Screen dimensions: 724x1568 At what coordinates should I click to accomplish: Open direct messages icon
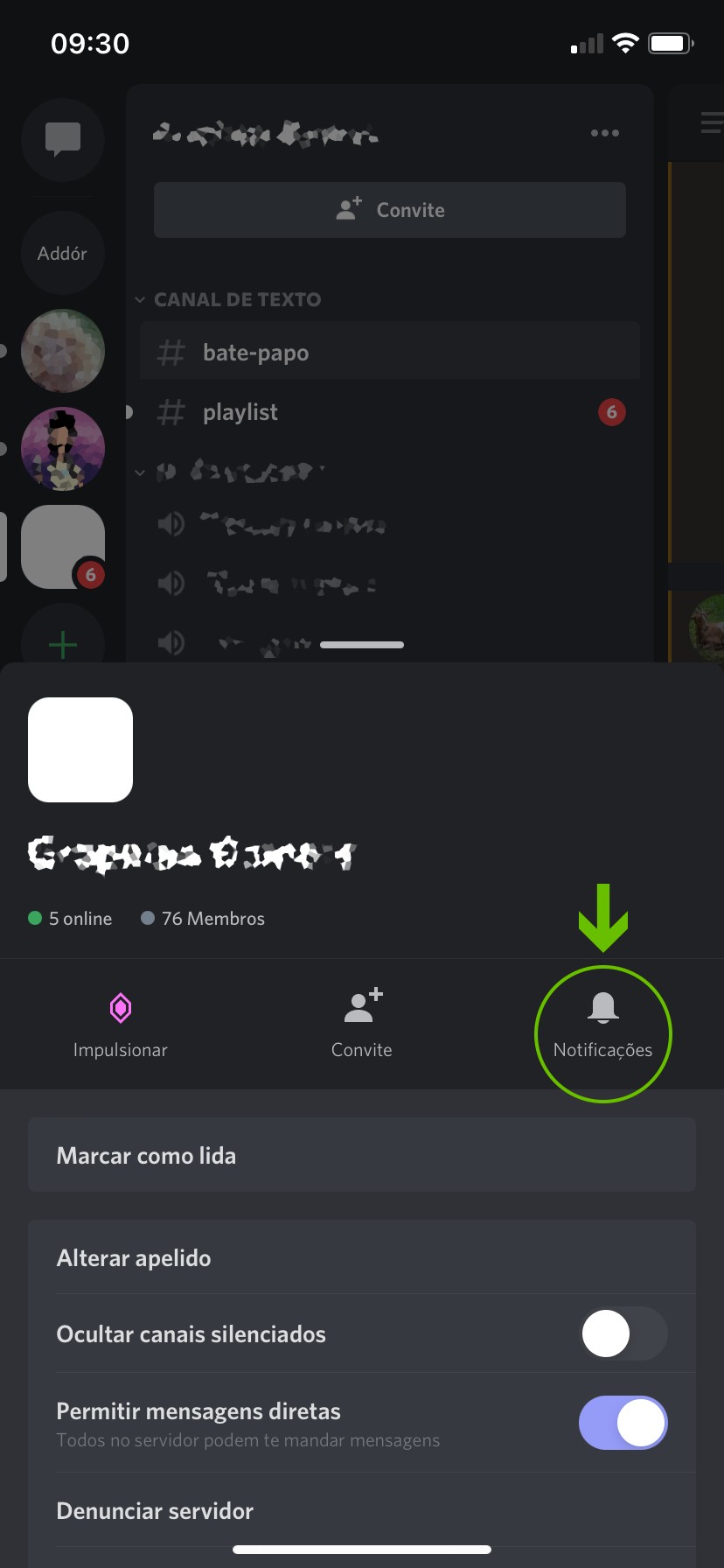(63, 139)
